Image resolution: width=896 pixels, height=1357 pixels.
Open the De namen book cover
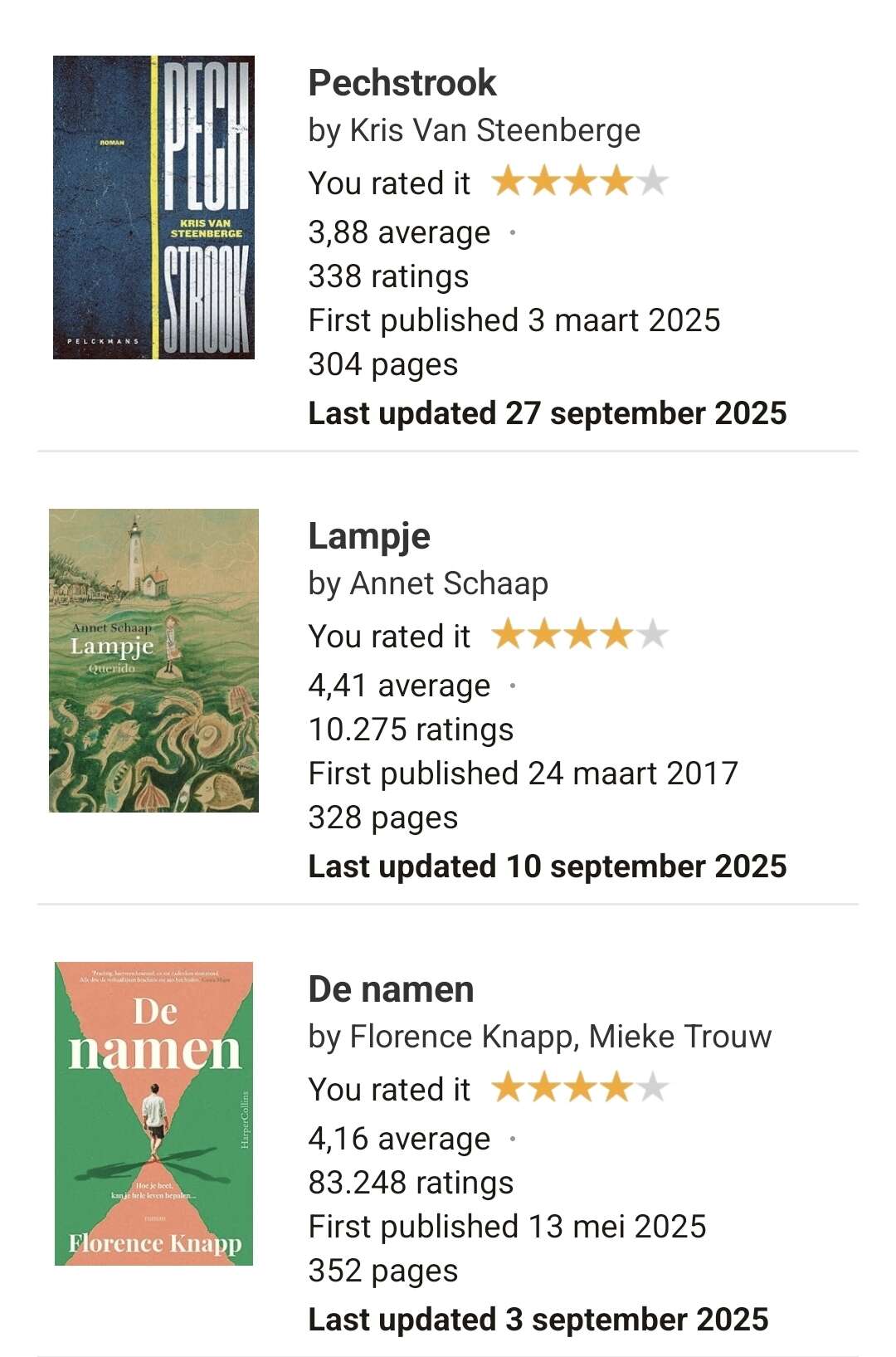coord(153,1113)
